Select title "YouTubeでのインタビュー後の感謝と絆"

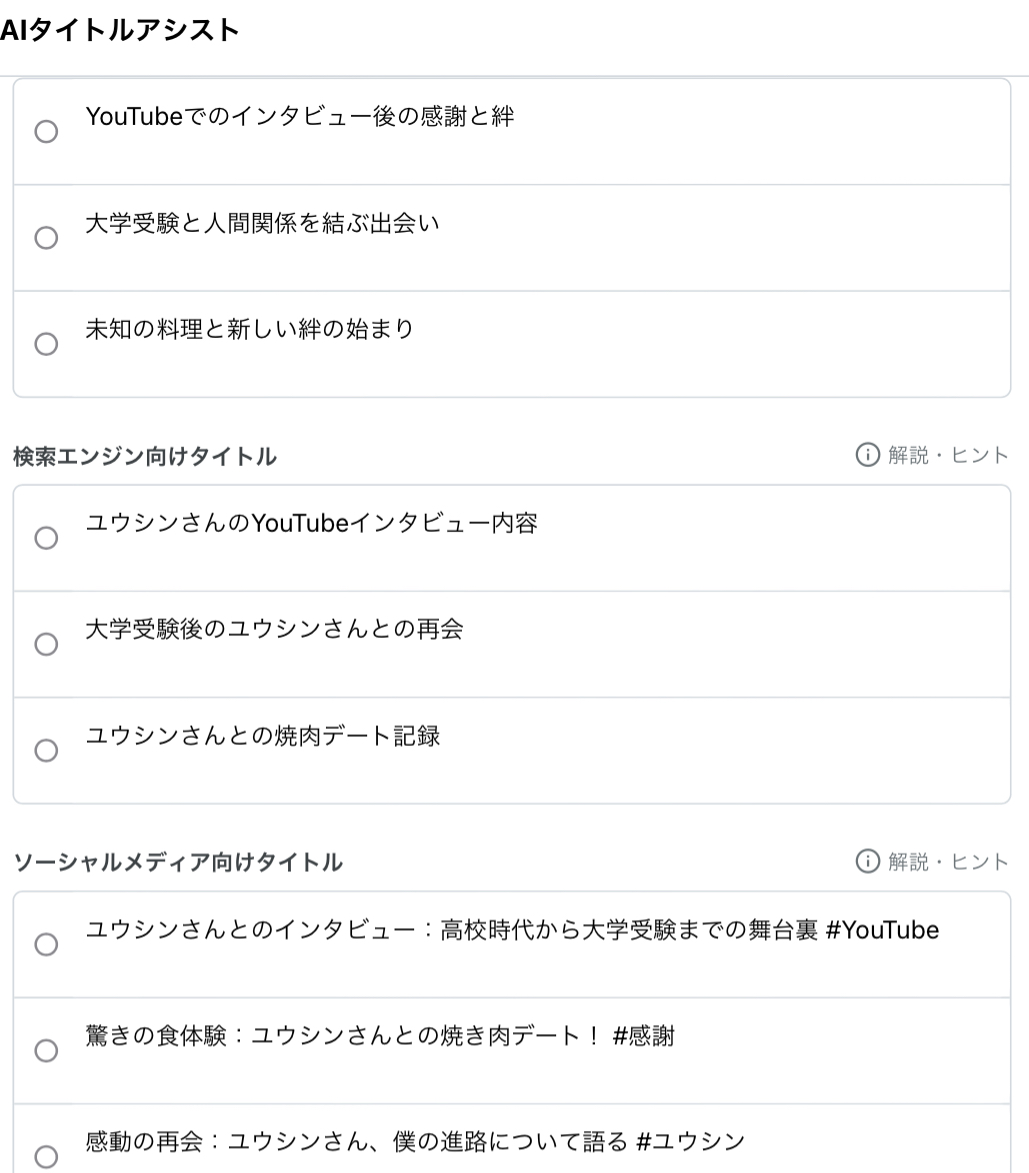[x=46, y=132]
